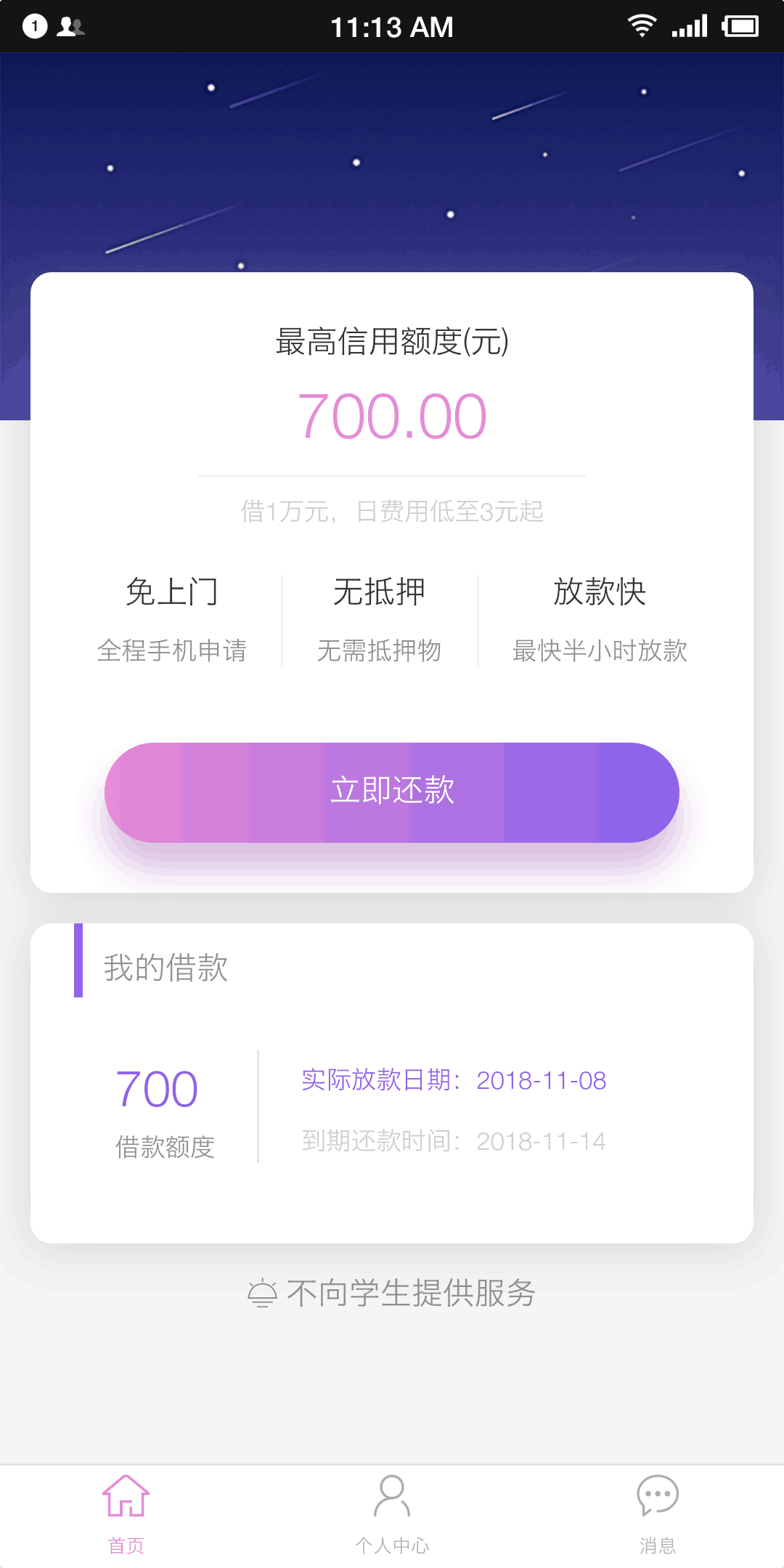Screen dimensions: 784x1568
Task: Tap the 立即还款 repay button
Action: coord(392,792)
